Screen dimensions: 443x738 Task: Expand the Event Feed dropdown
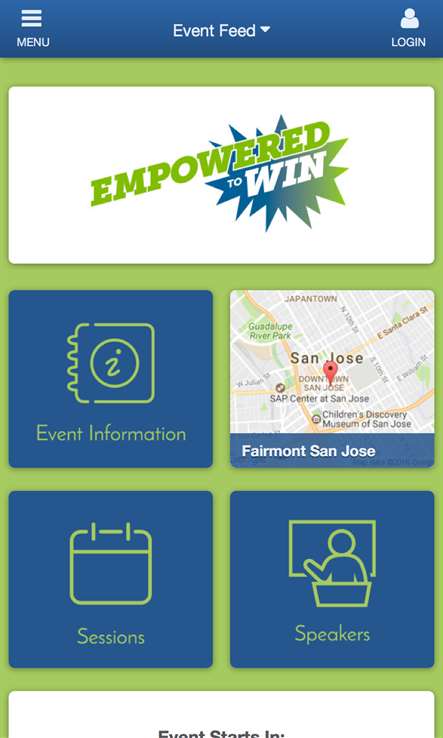tap(221, 31)
